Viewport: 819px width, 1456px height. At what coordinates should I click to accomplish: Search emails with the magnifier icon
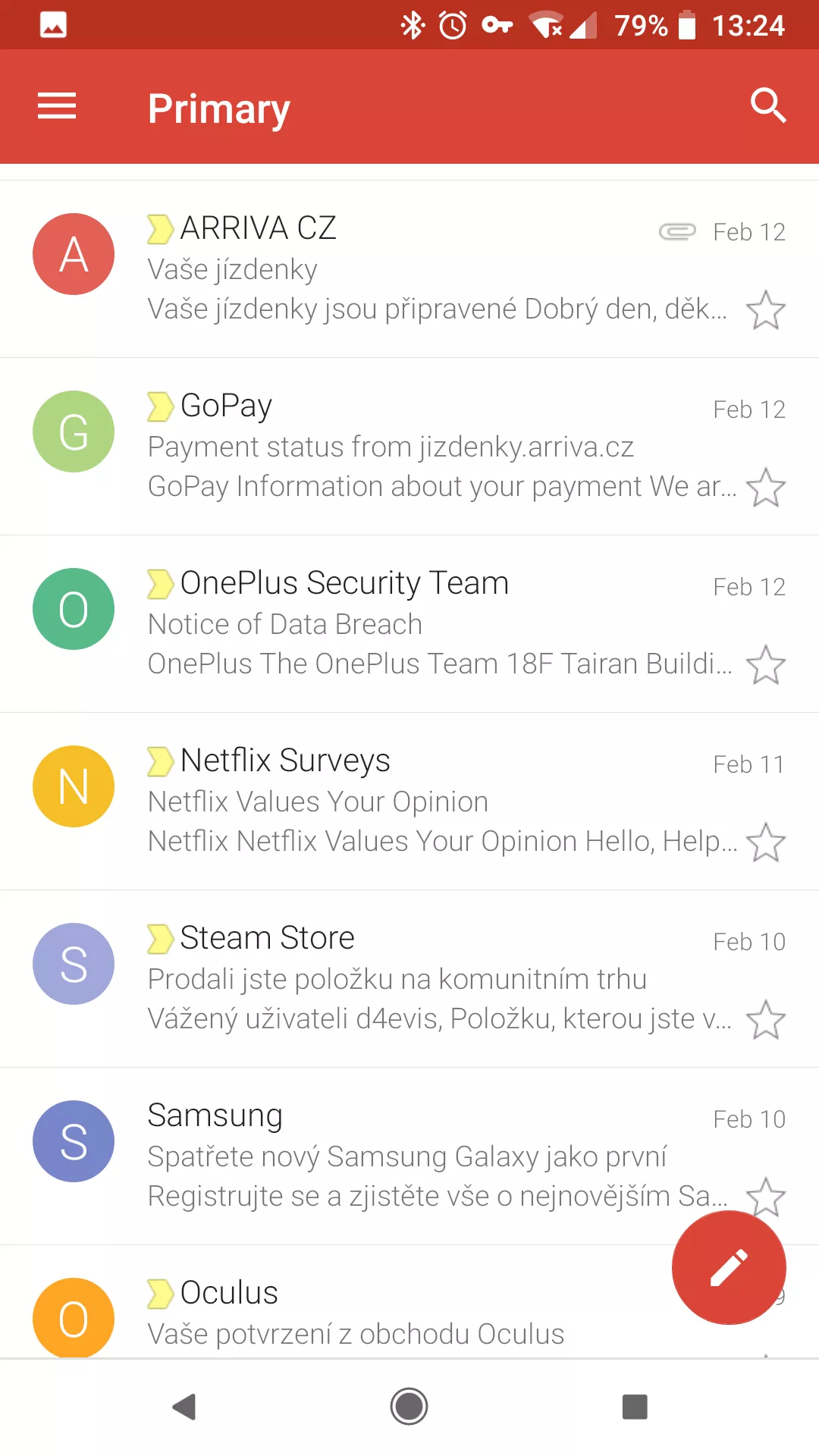click(767, 105)
